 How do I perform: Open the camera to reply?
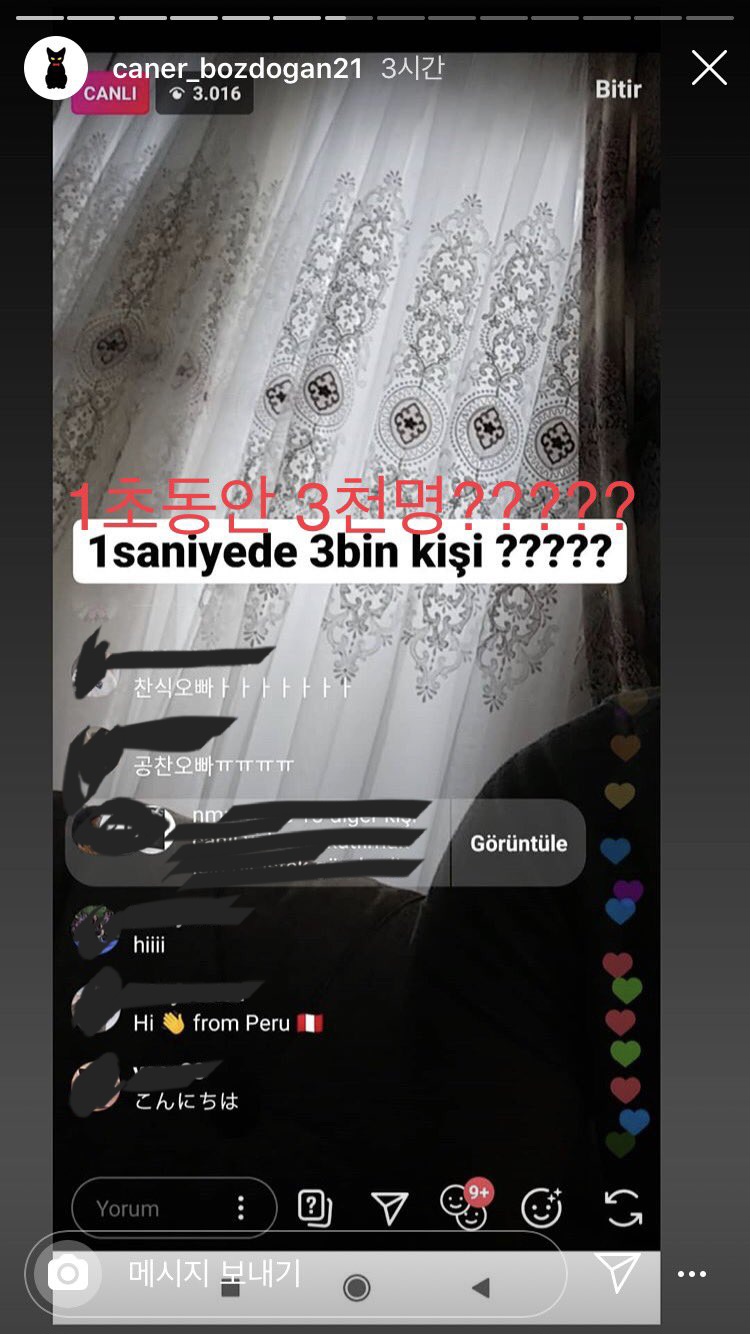click(68, 1273)
